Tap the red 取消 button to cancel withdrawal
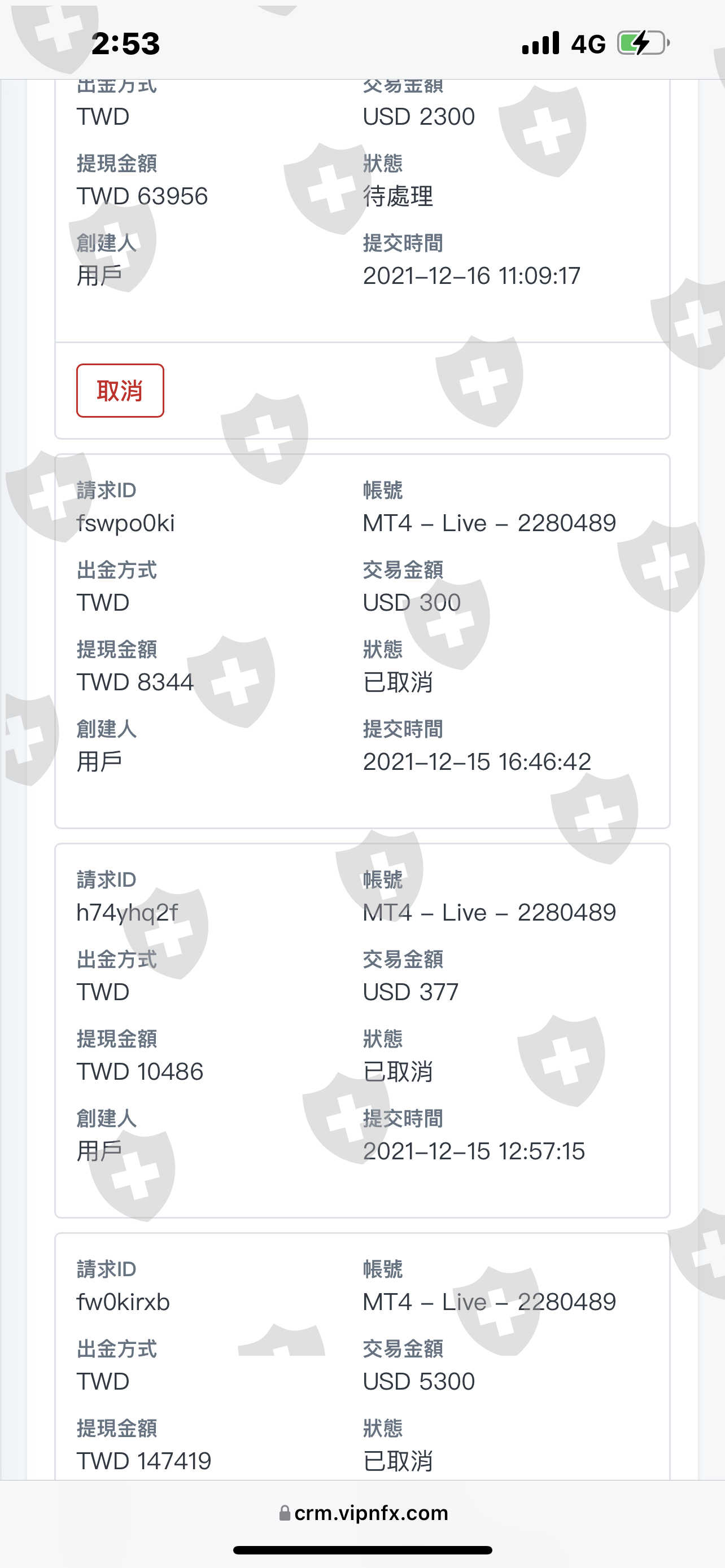Image resolution: width=725 pixels, height=1568 pixels. [x=120, y=390]
